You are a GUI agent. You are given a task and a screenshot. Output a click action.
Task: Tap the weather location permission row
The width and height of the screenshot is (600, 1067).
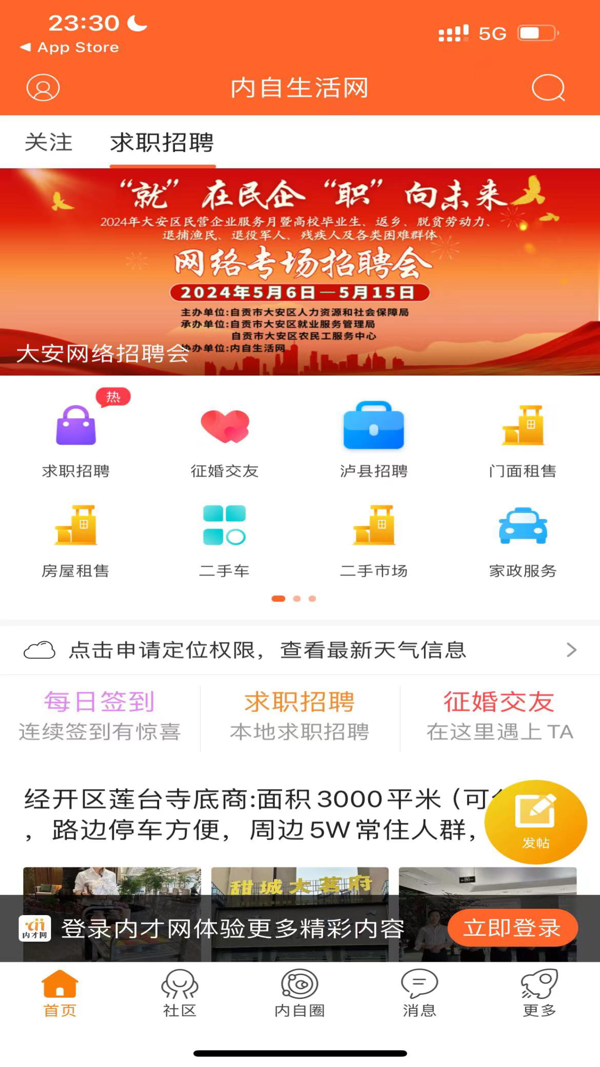tap(300, 650)
